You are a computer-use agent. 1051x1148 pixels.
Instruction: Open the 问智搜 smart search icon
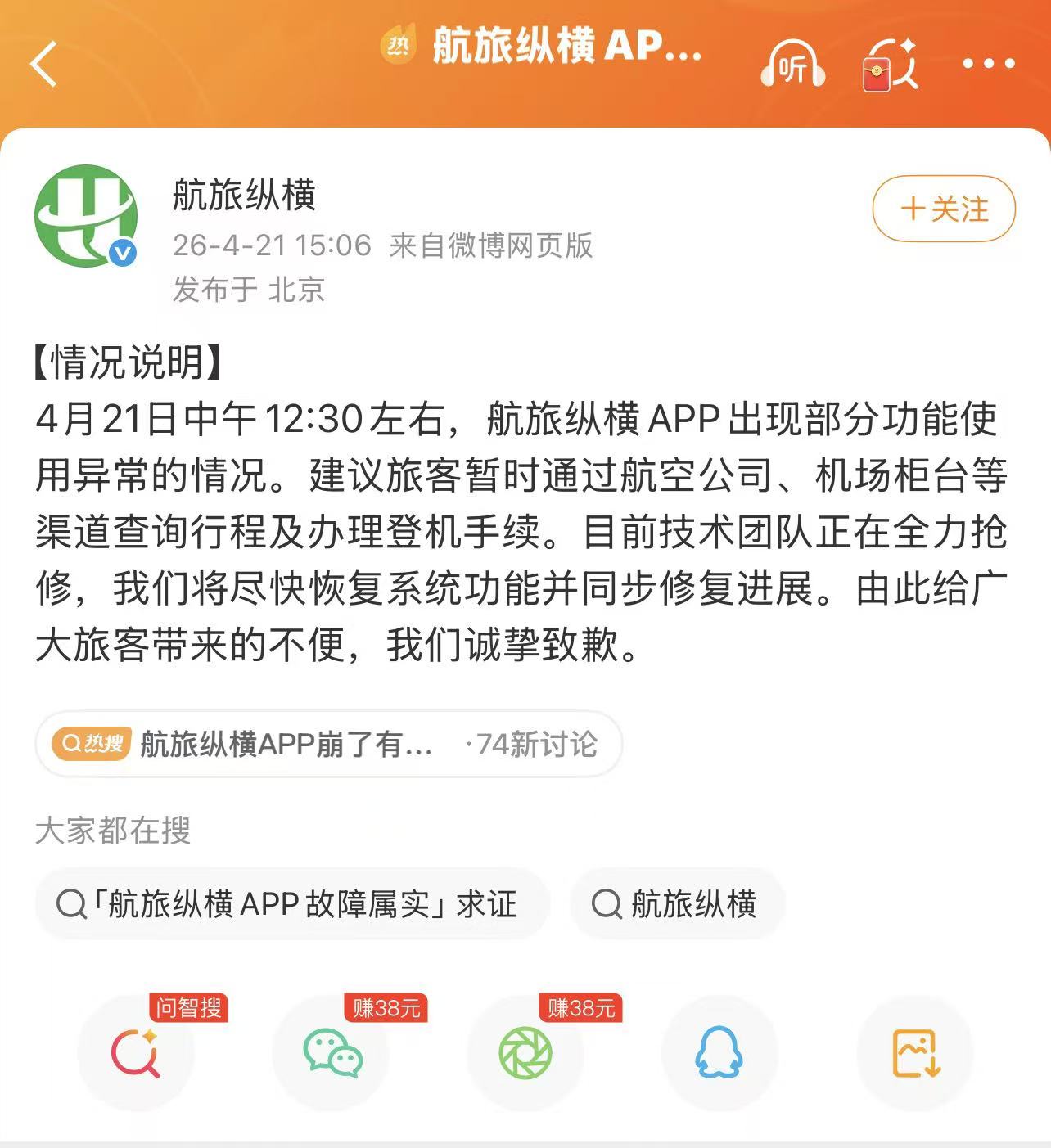click(x=136, y=1053)
